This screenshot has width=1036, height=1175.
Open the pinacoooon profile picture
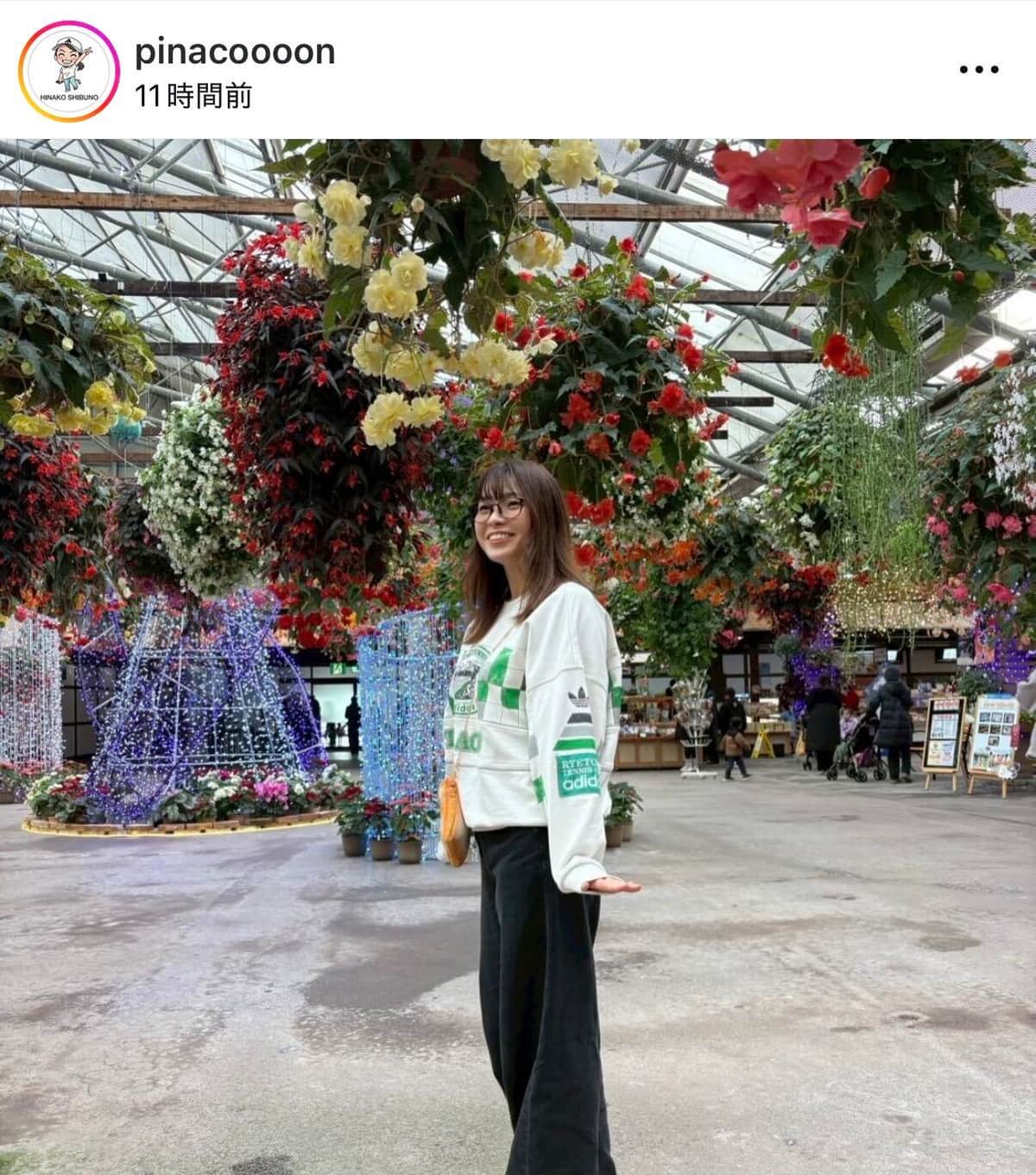point(70,70)
